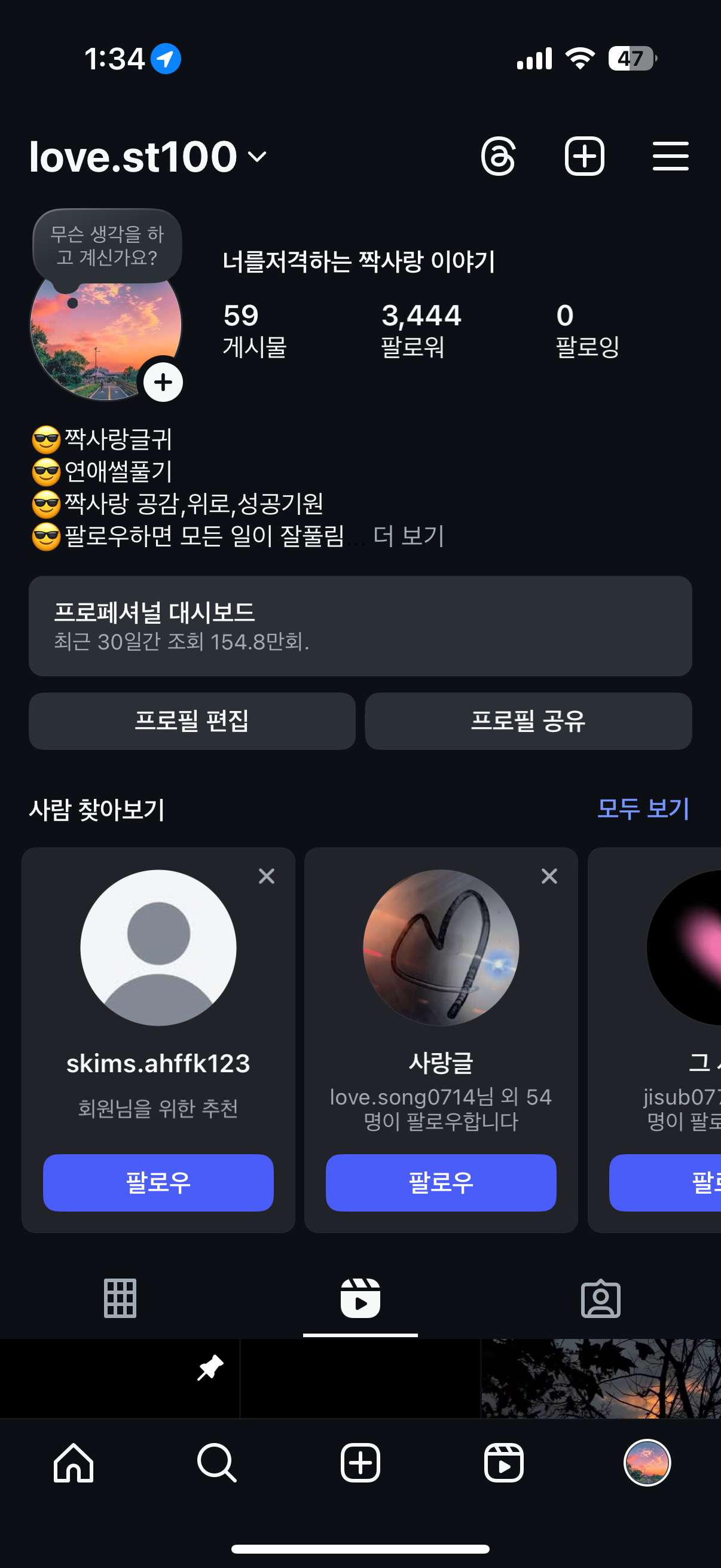Screen dimensions: 721x1568
Task: Add a story with the plus badge
Action: pyautogui.click(x=163, y=382)
